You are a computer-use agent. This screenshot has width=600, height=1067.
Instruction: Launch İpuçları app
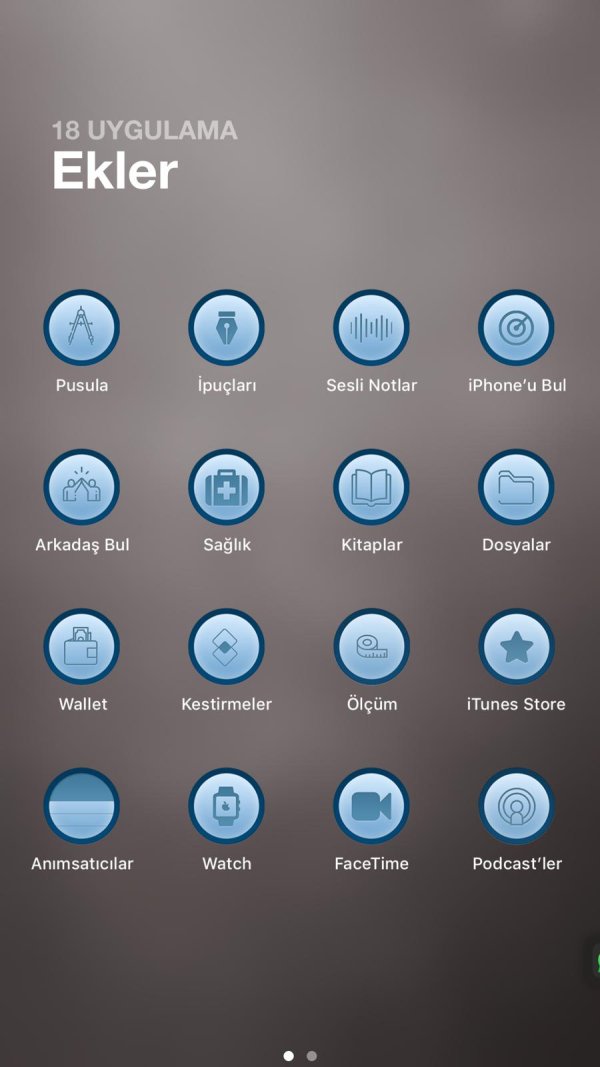pos(227,328)
